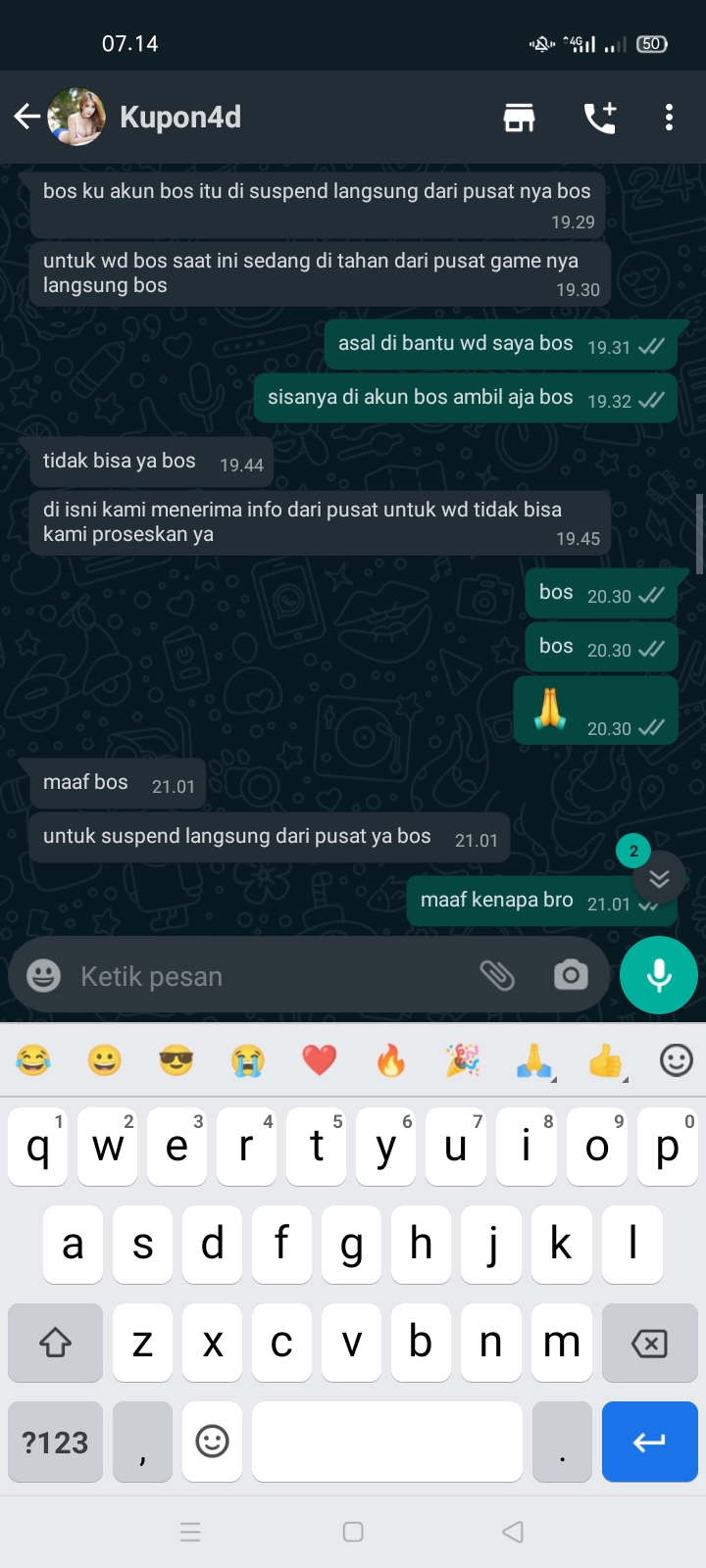Open the business catalog storefront icon
706x1568 pixels.
(519, 118)
